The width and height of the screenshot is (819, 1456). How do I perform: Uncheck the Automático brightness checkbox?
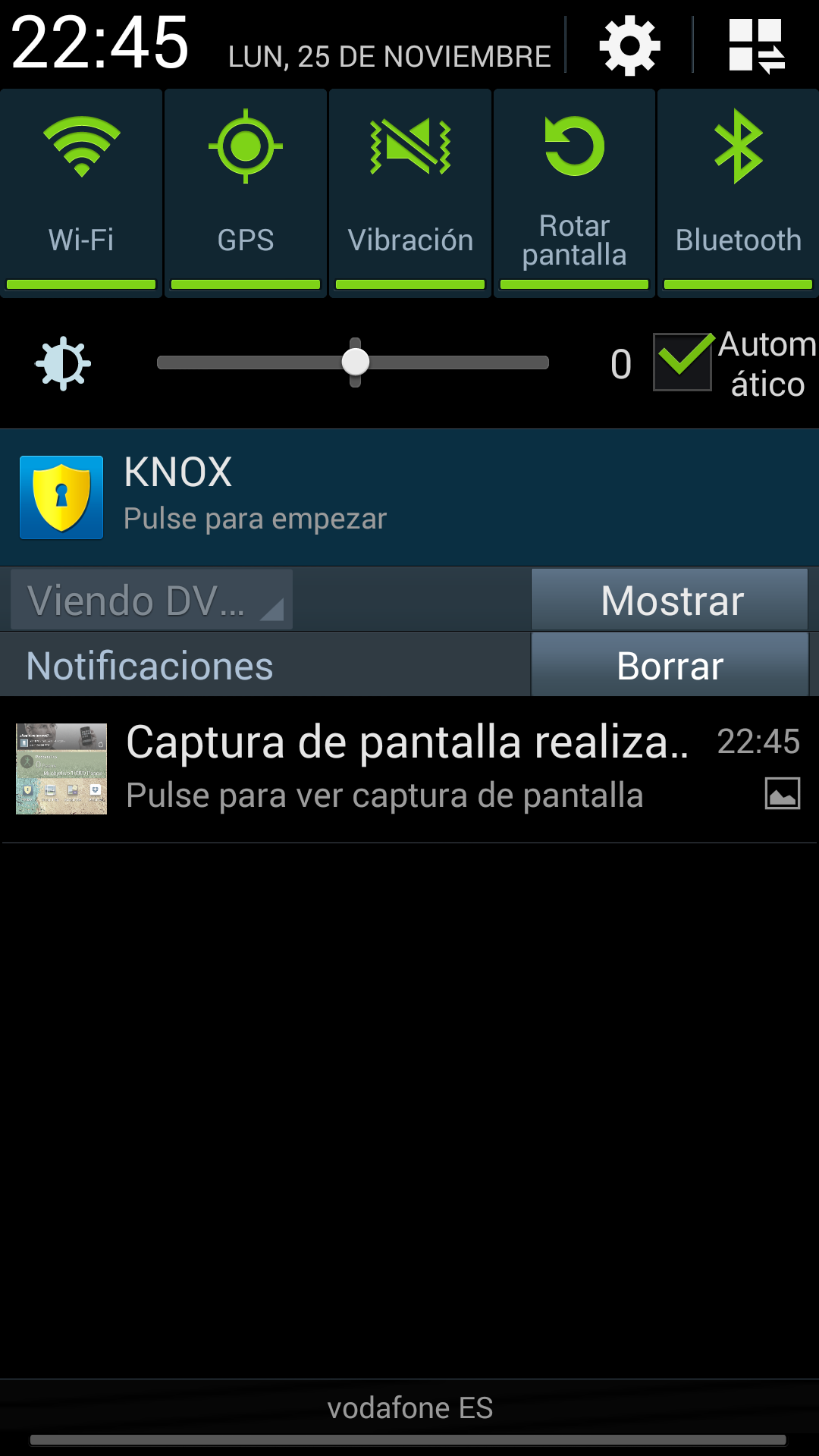682,362
